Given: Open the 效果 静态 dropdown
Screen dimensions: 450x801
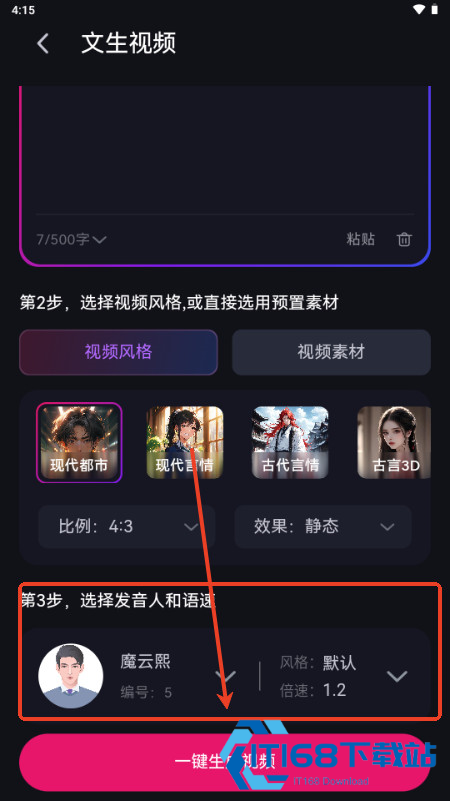Looking at the screenshot, I should click(x=323, y=526).
